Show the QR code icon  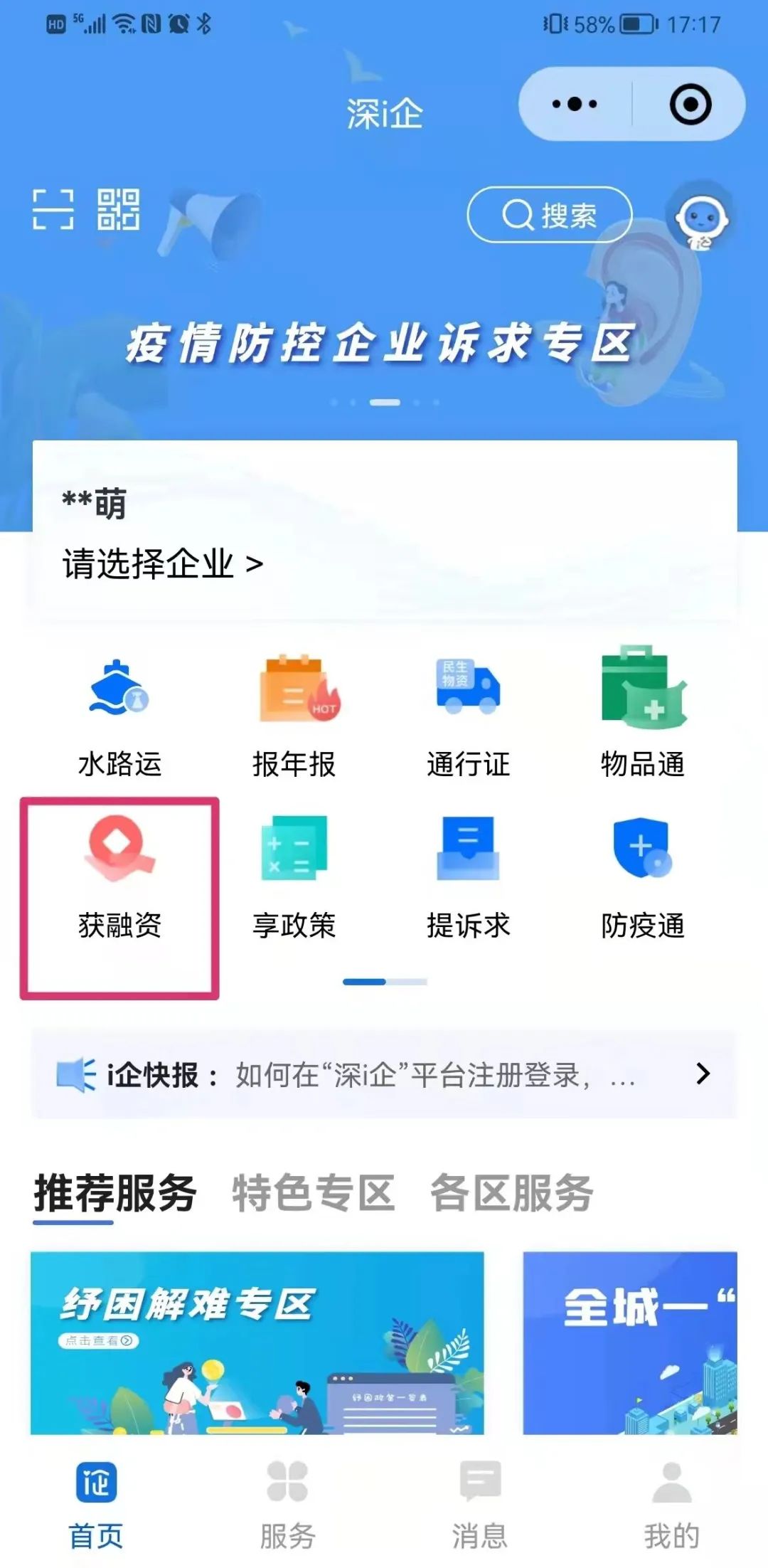tap(118, 210)
